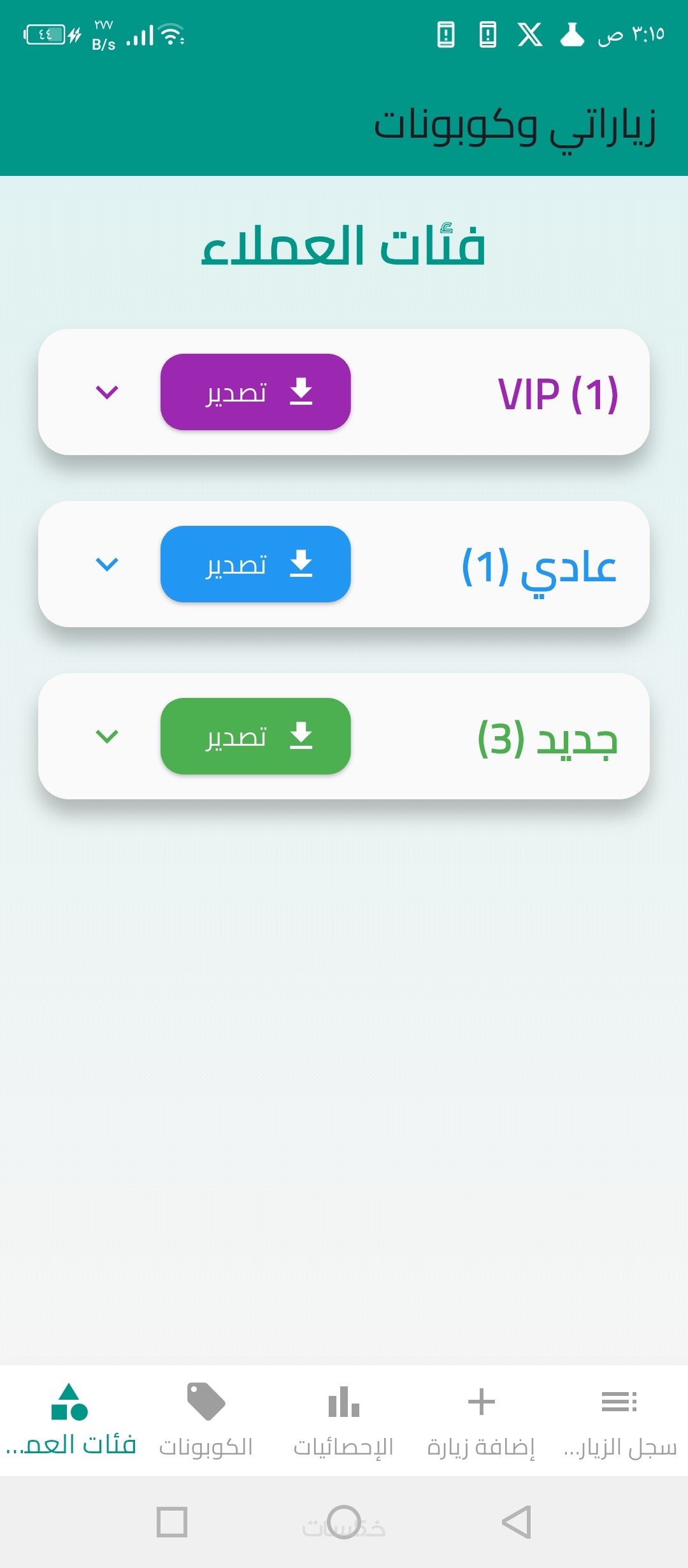Switch to the الكوبونات tab
Viewport: 688px width, 1568px height.
pyautogui.click(x=206, y=1420)
